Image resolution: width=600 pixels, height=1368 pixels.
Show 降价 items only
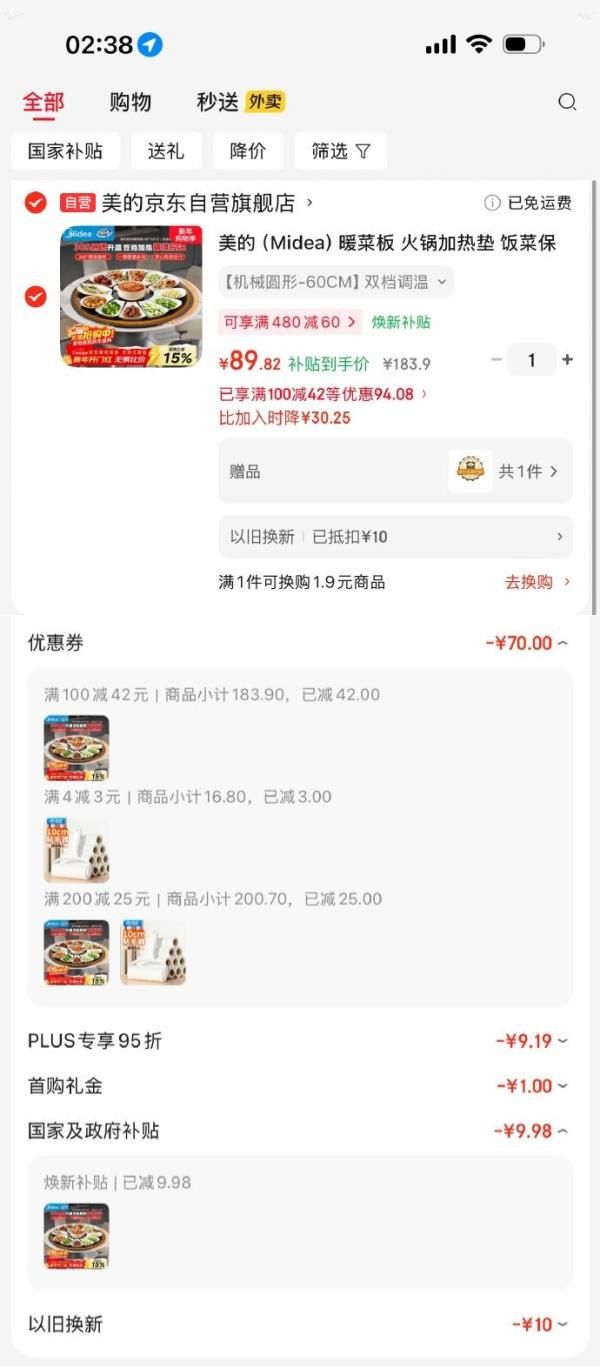click(x=248, y=151)
